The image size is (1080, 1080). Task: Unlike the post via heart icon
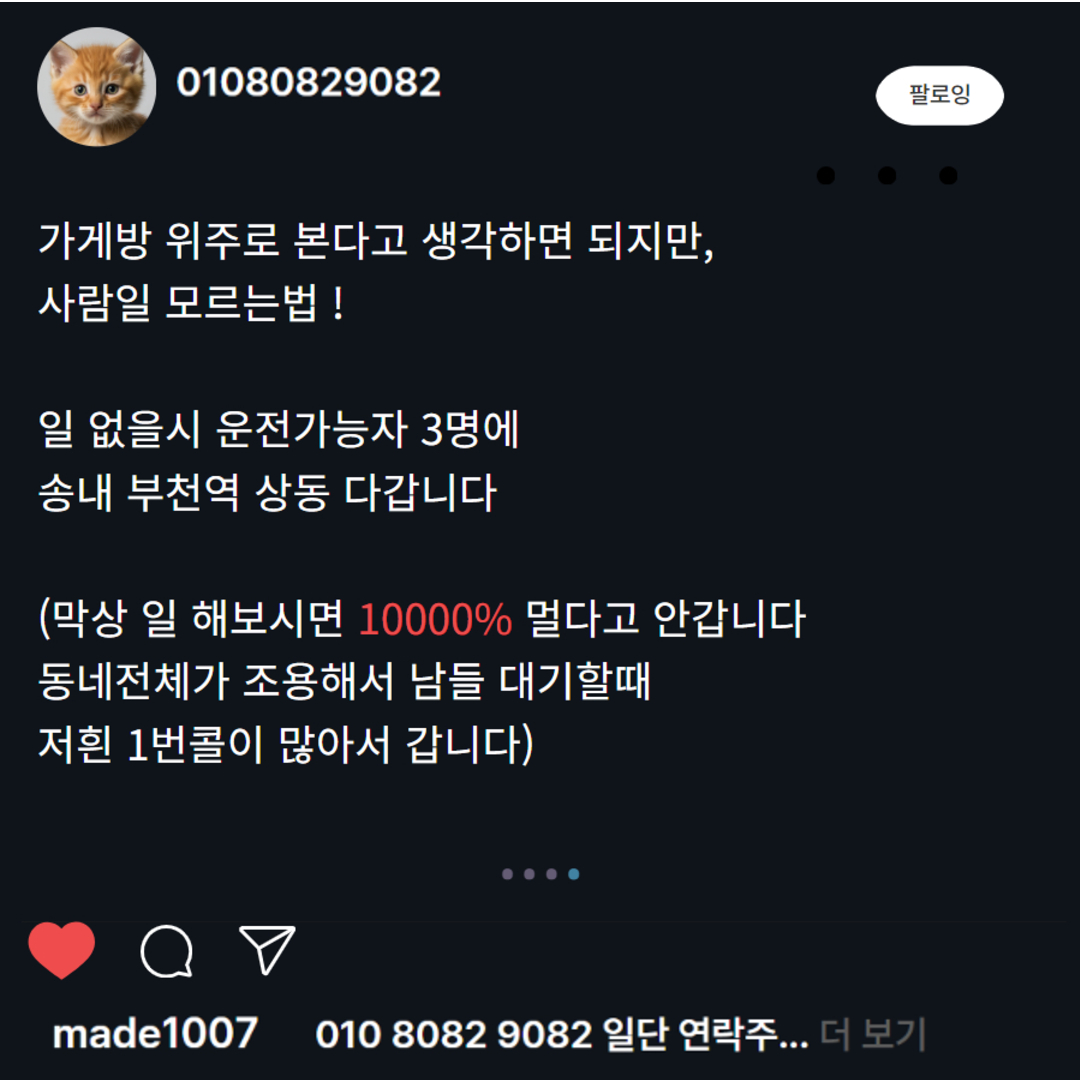pyautogui.click(x=62, y=950)
